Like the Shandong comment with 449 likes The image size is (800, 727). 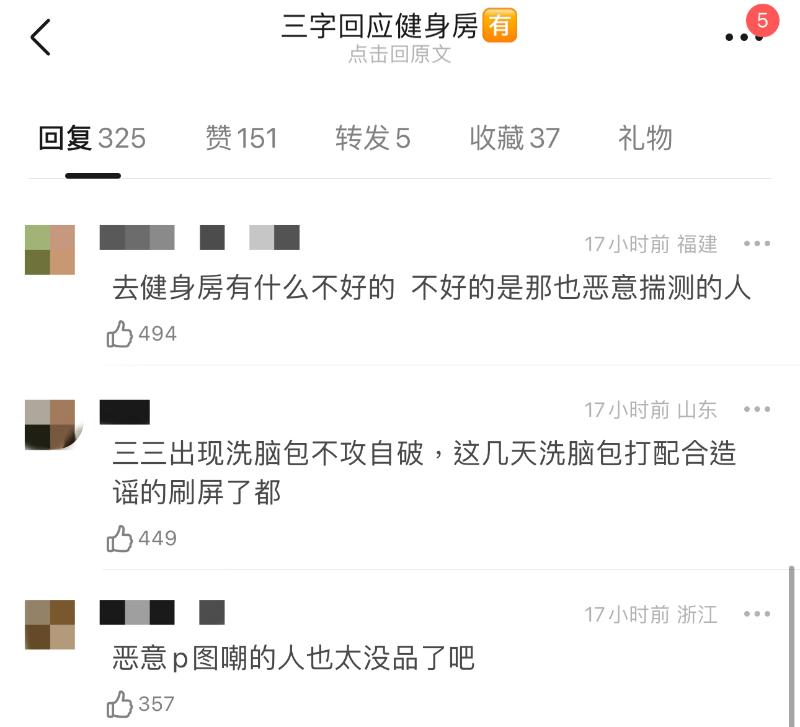tap(121, 538)
